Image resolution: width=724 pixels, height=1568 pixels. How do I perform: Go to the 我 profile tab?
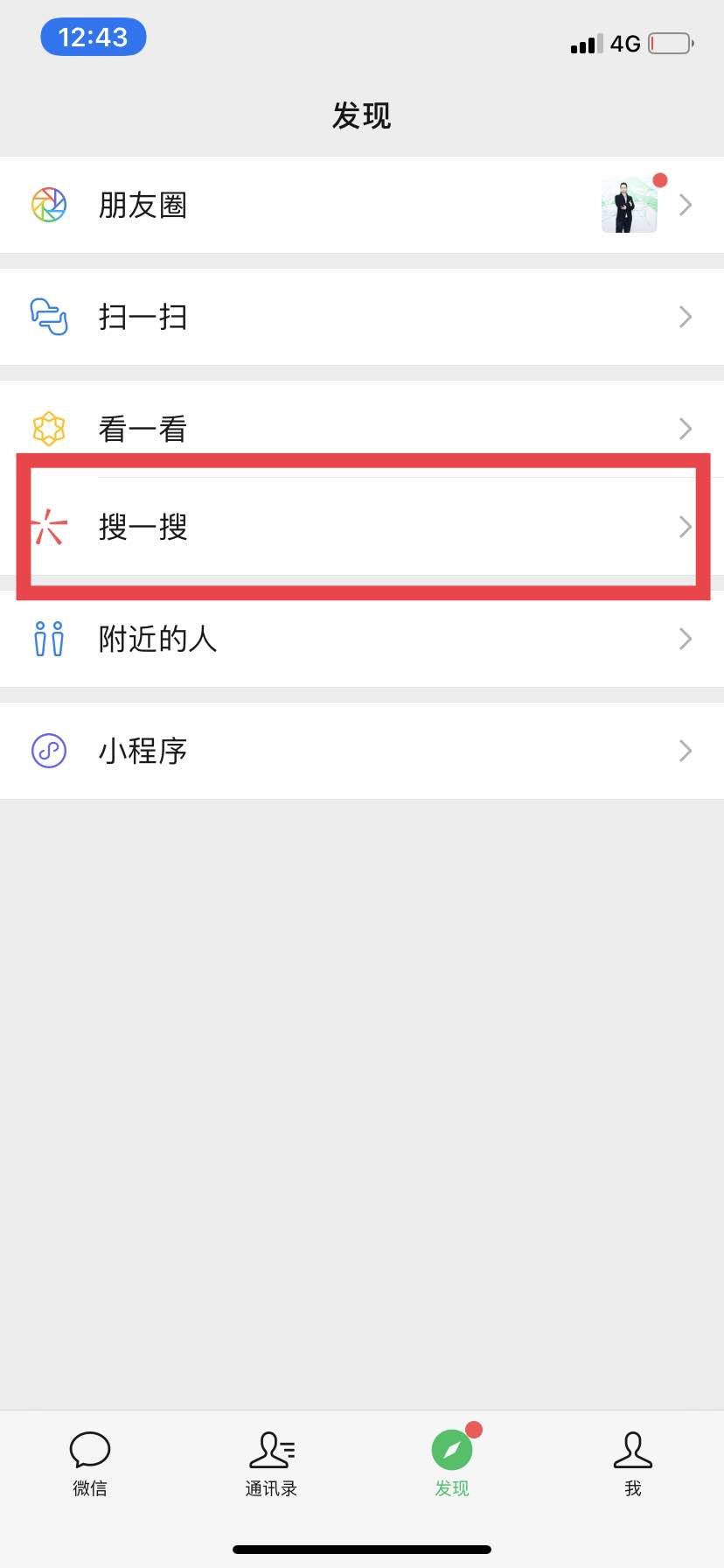(x=633, y=1463)
